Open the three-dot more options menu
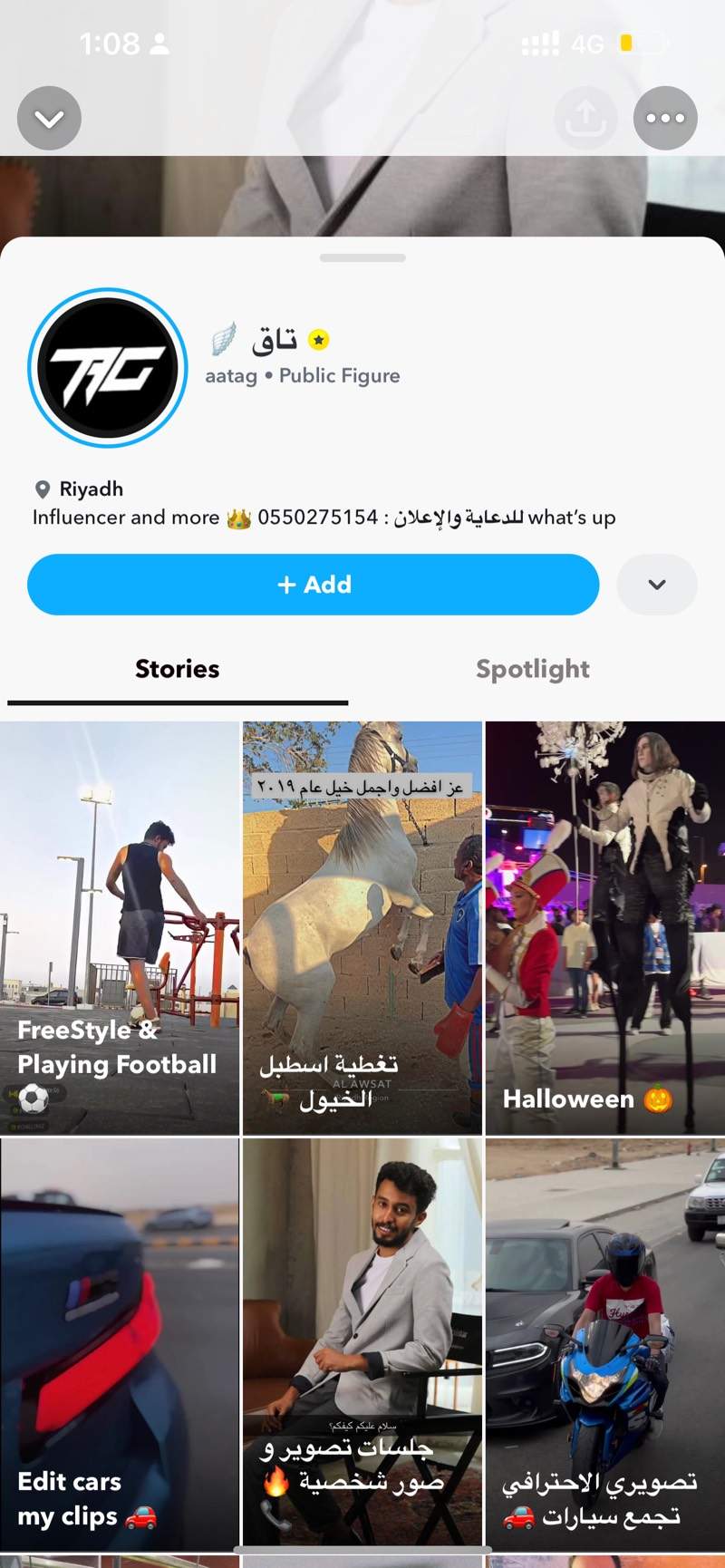This screenshot has height=1568, width=725. pyautogui.click(x=665, y=118)
